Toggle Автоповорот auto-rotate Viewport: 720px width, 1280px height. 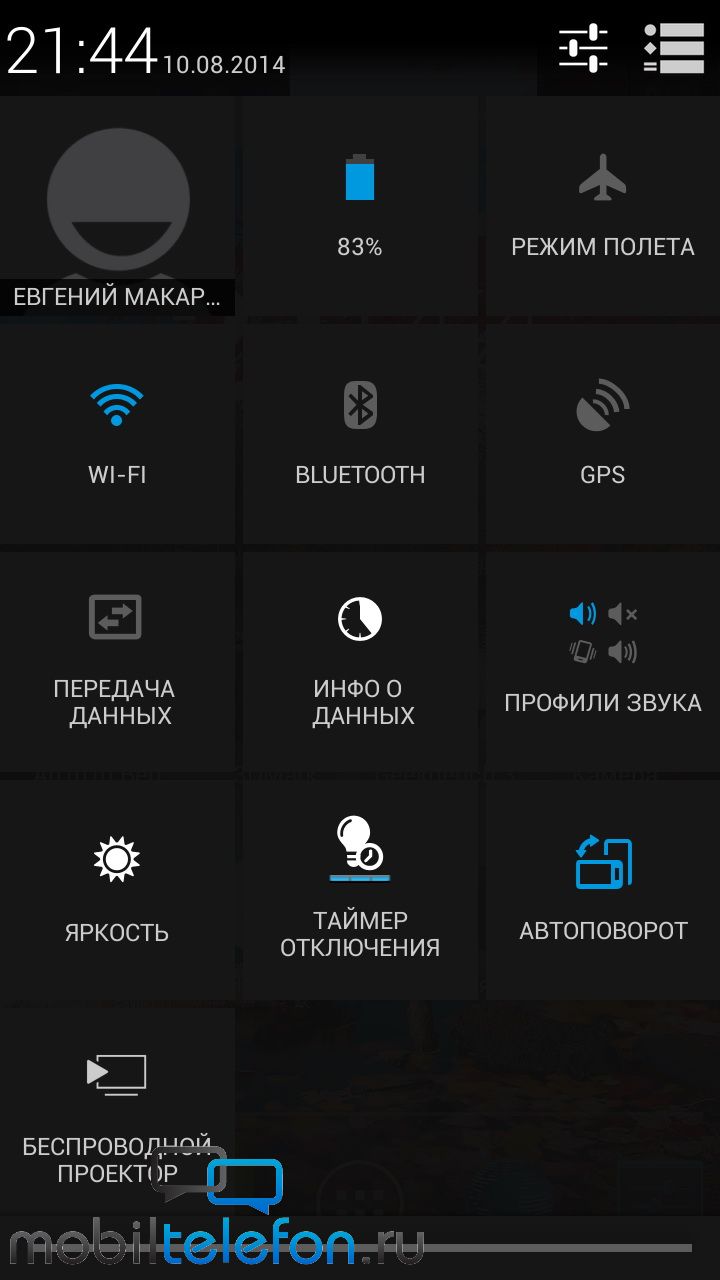[603, 889]
